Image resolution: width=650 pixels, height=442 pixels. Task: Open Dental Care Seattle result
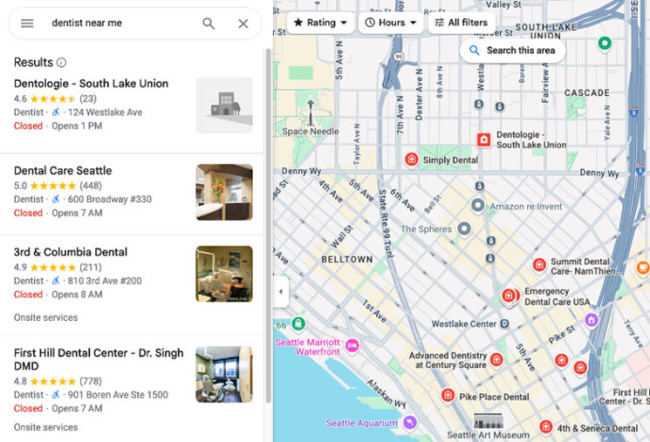click(63, 171)
